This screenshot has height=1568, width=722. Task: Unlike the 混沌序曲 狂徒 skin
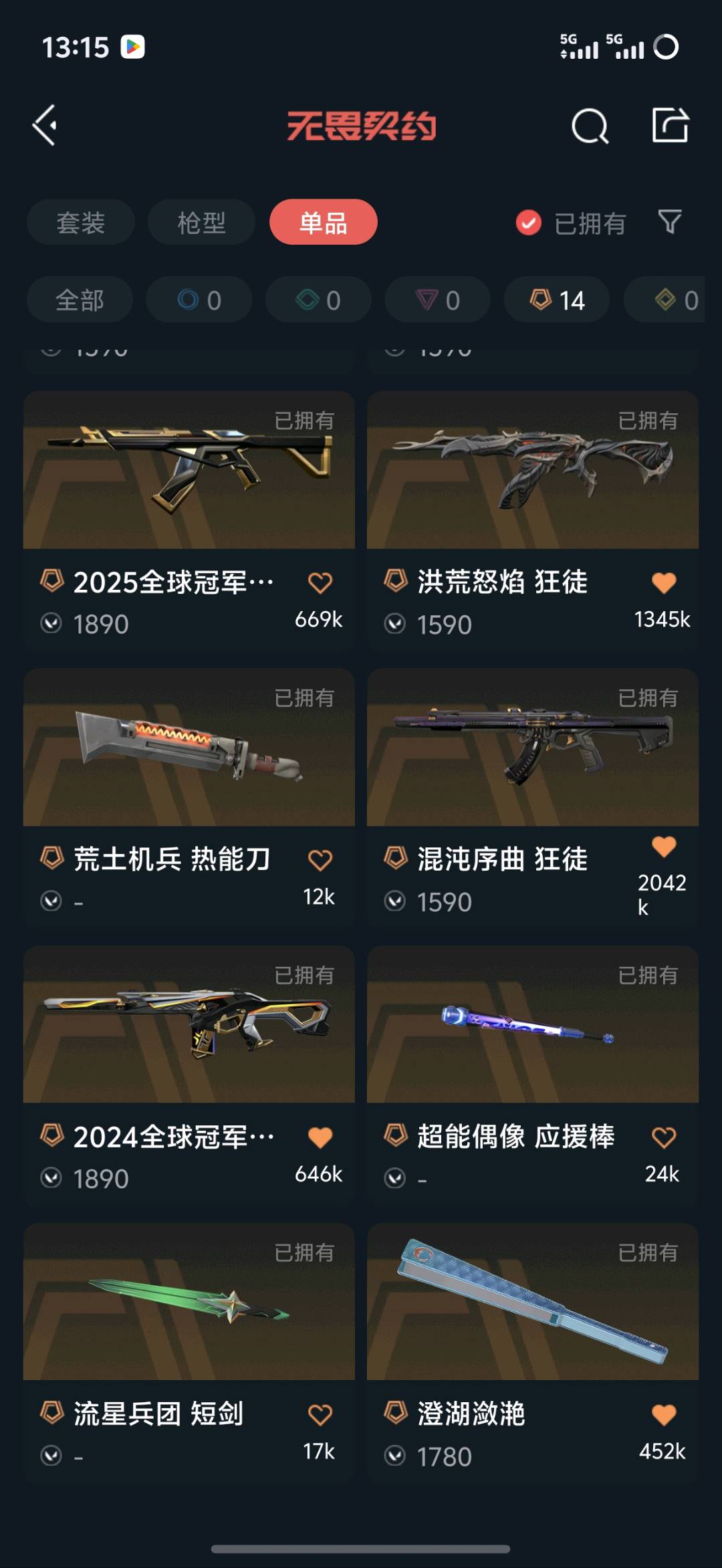point(664,847)
